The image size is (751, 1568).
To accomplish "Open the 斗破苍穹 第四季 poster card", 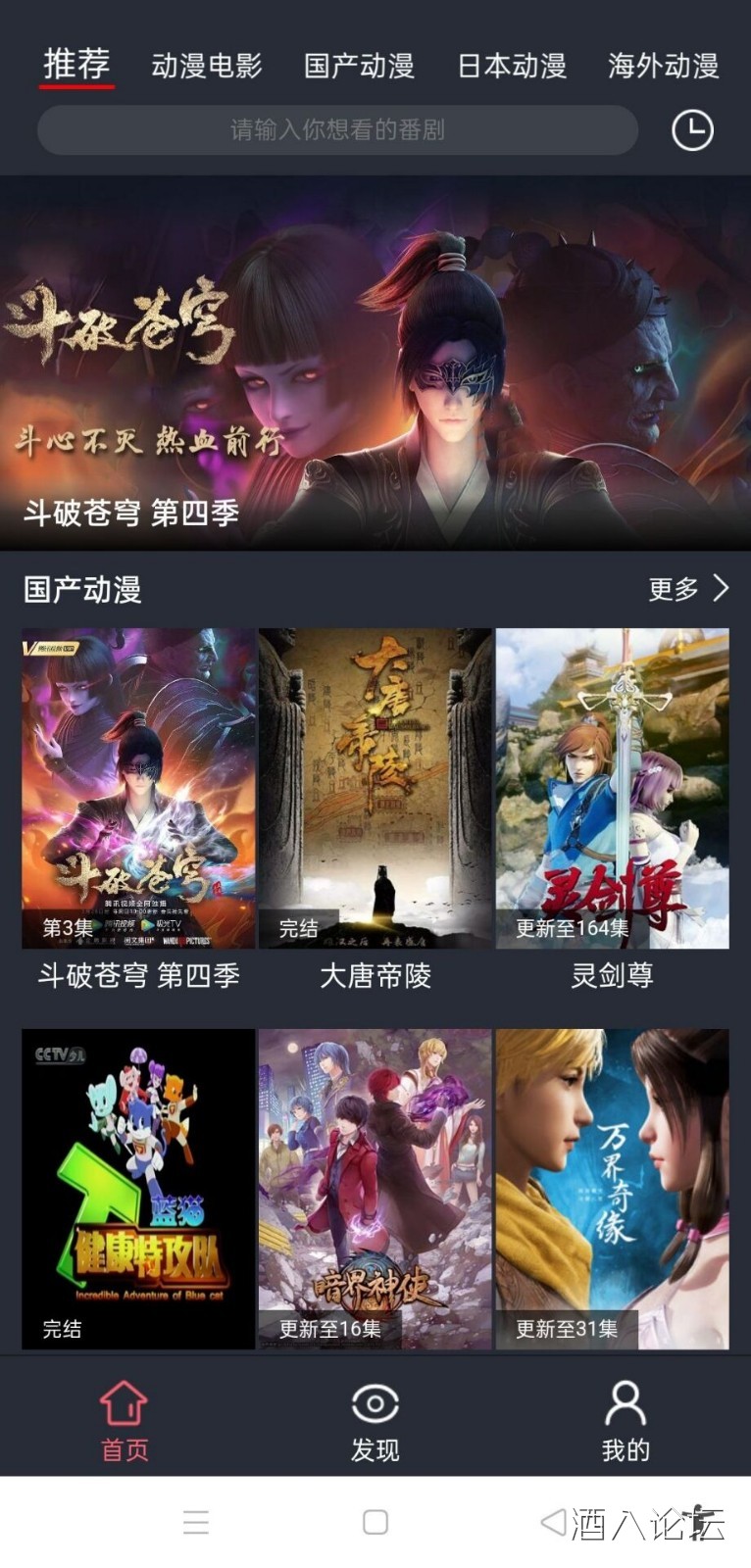I will click(138, 789).
